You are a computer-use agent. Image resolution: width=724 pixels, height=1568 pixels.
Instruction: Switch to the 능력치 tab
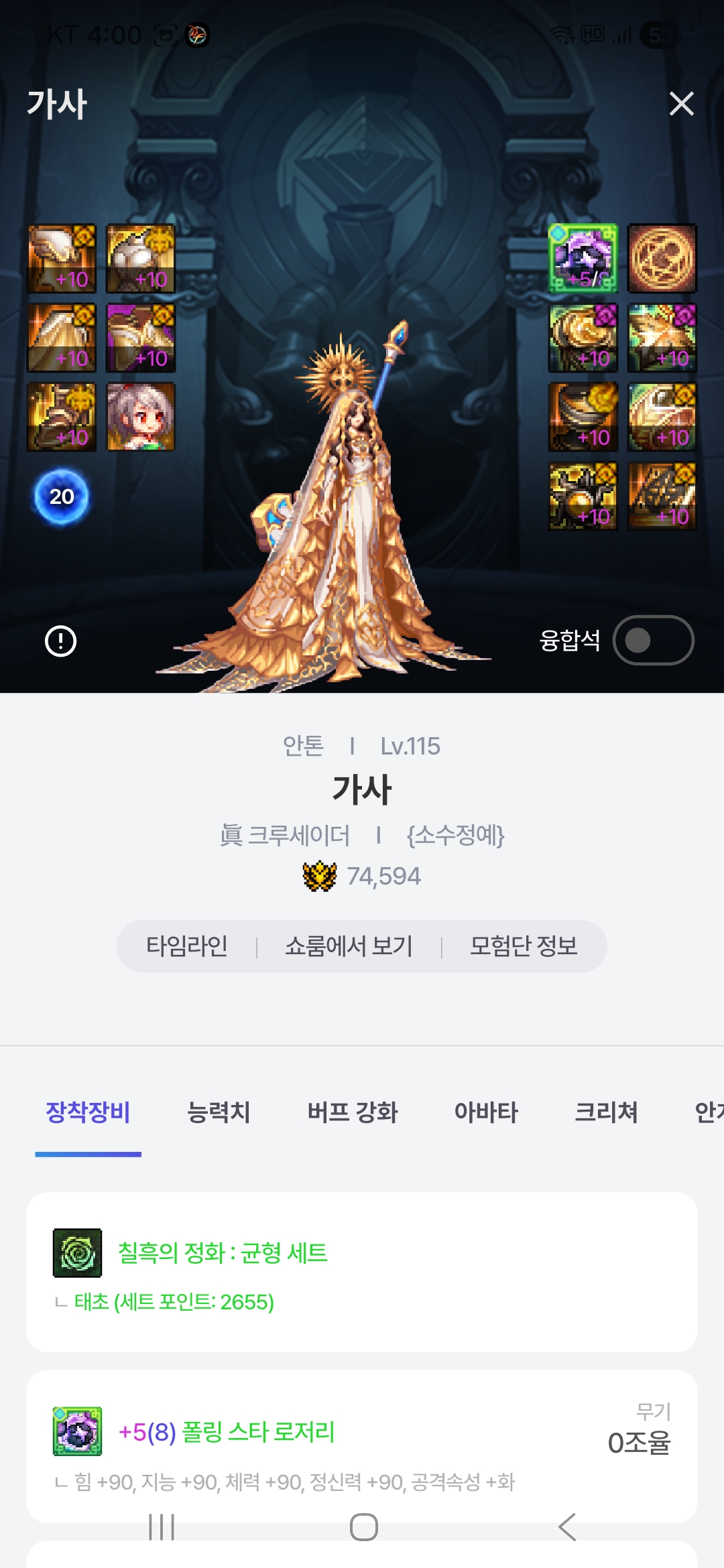pyautogui.click(x=219, y=1112)
